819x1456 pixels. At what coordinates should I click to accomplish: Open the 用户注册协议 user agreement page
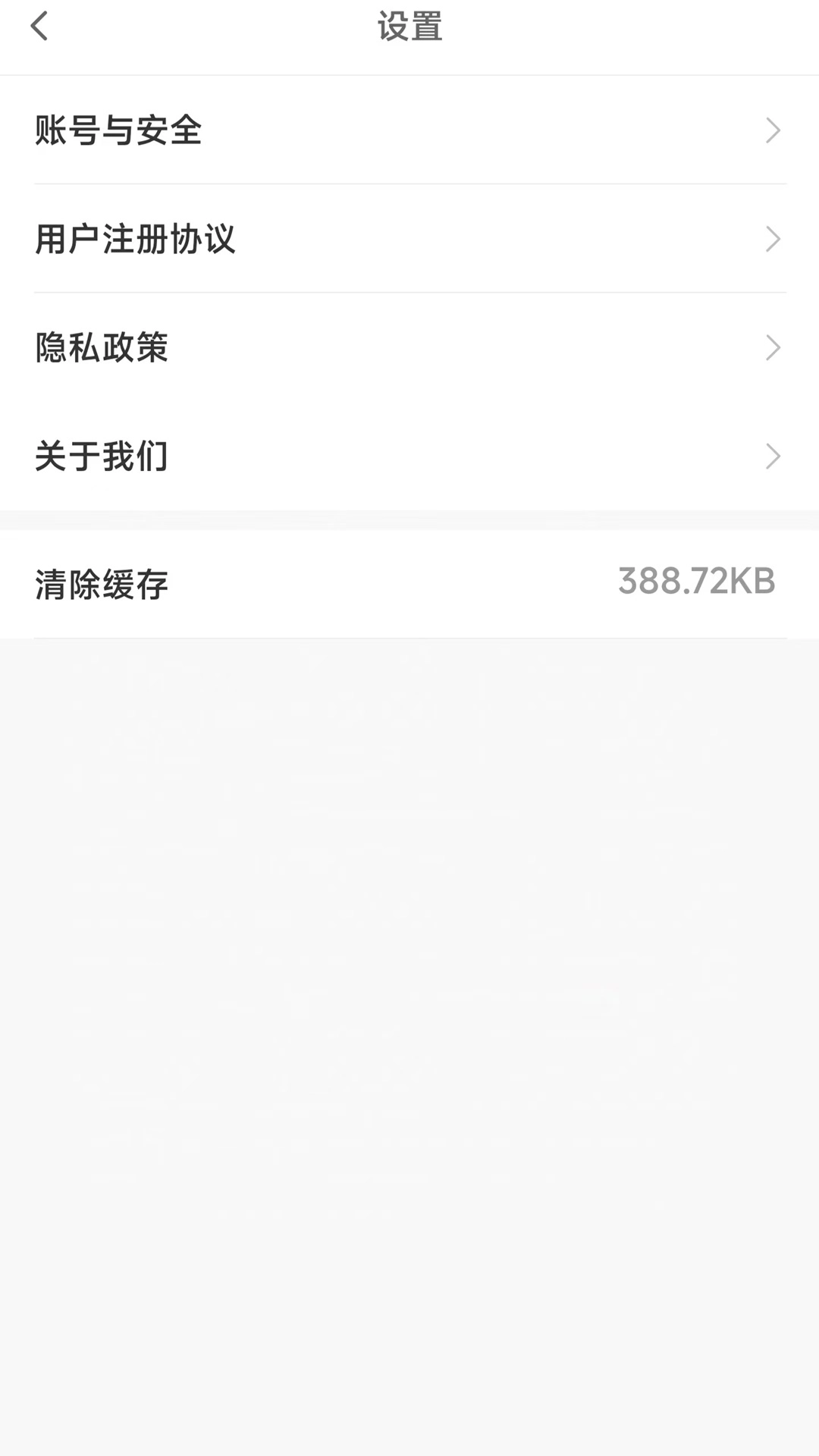(409, 239)
